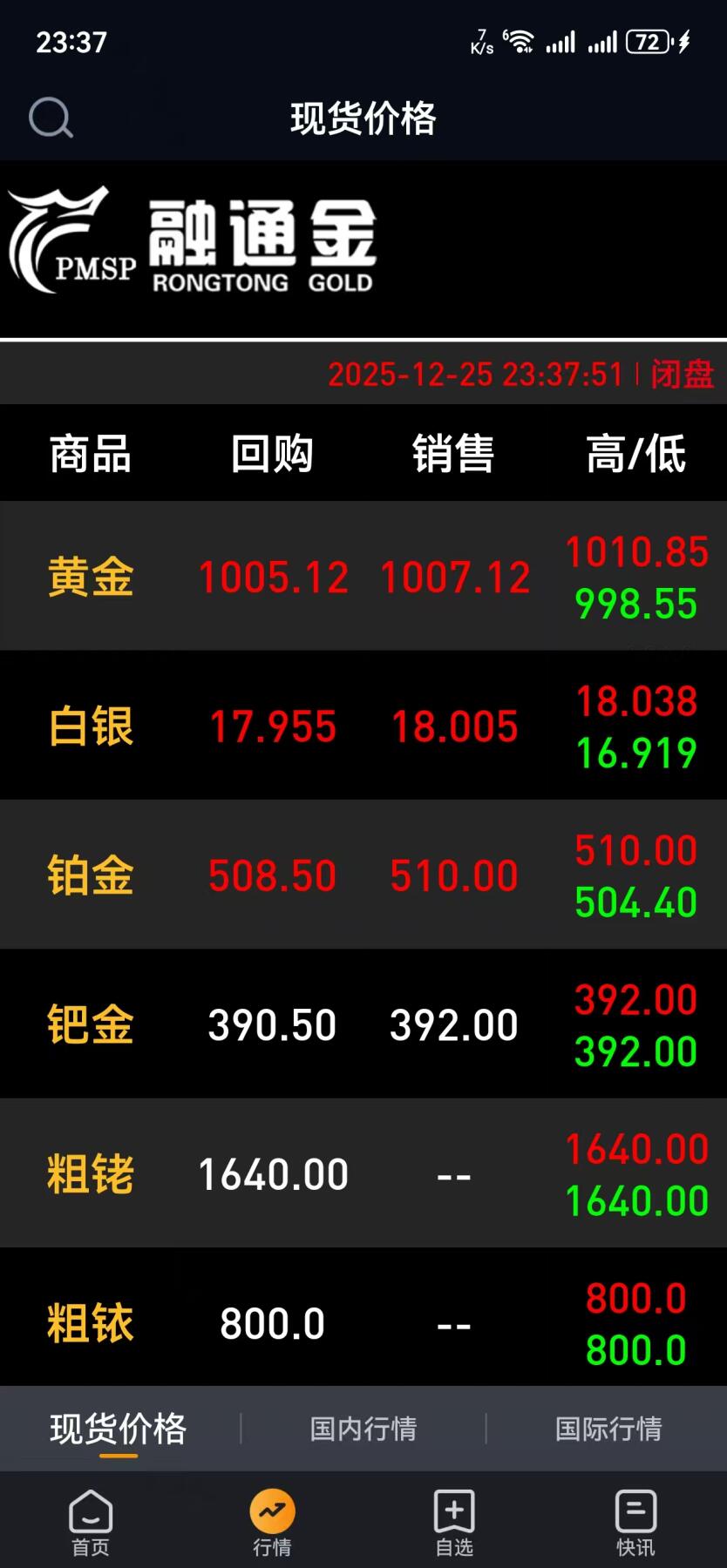
Task: Tap the PMSP 融通金 brand logo
Action: click(192, 241)
